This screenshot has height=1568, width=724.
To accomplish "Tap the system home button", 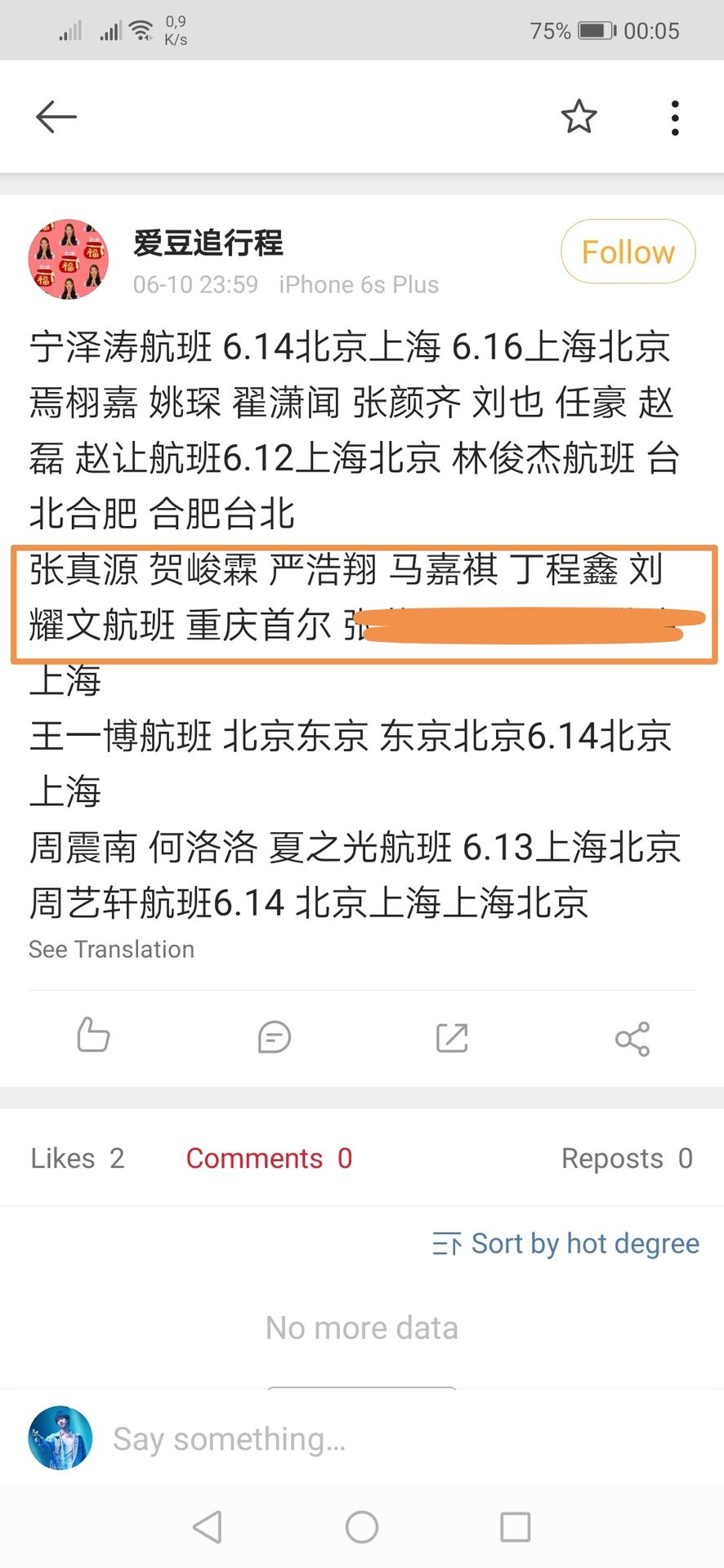I will point(361,1526).
